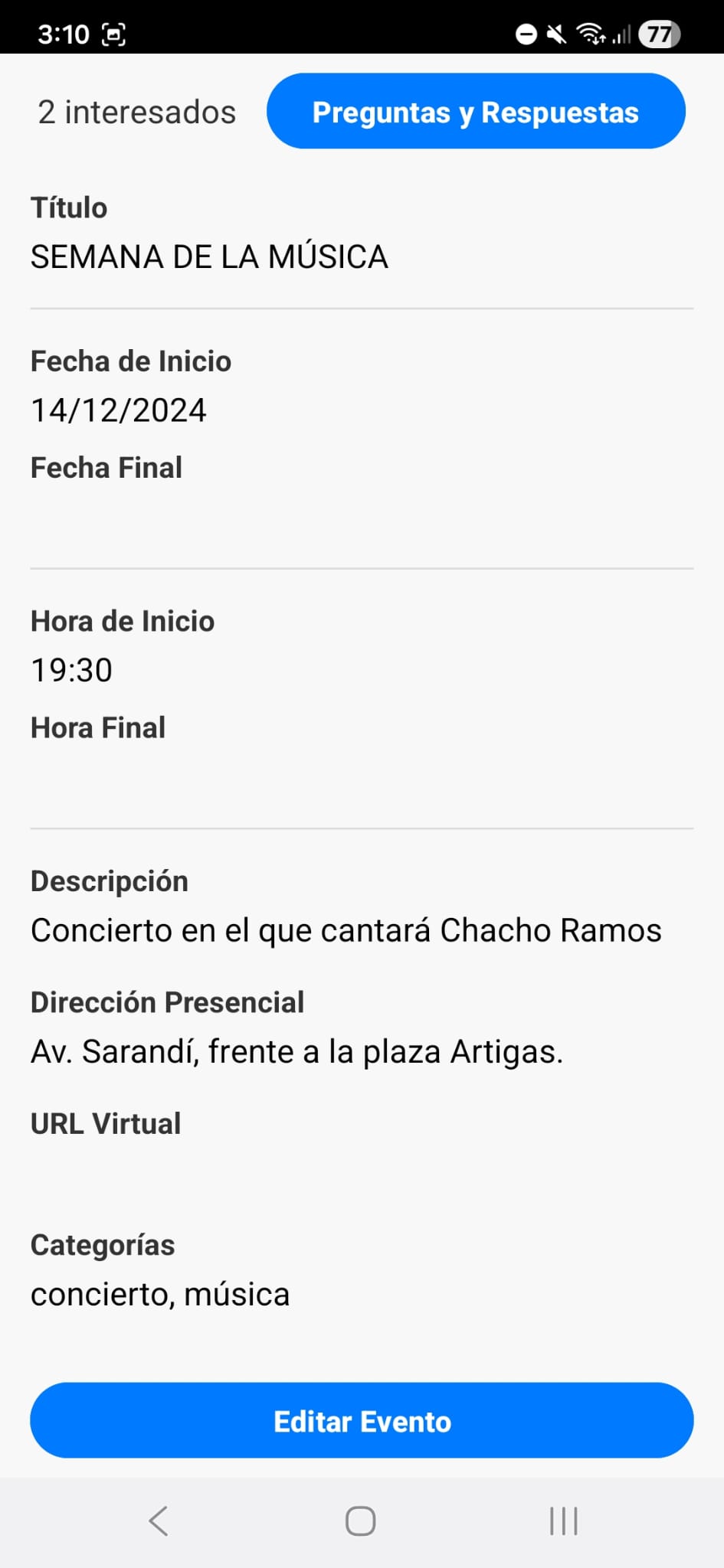Tap the screenshot capture icon in status bar
The image size is (724, 1568).
tap(115, 33)
